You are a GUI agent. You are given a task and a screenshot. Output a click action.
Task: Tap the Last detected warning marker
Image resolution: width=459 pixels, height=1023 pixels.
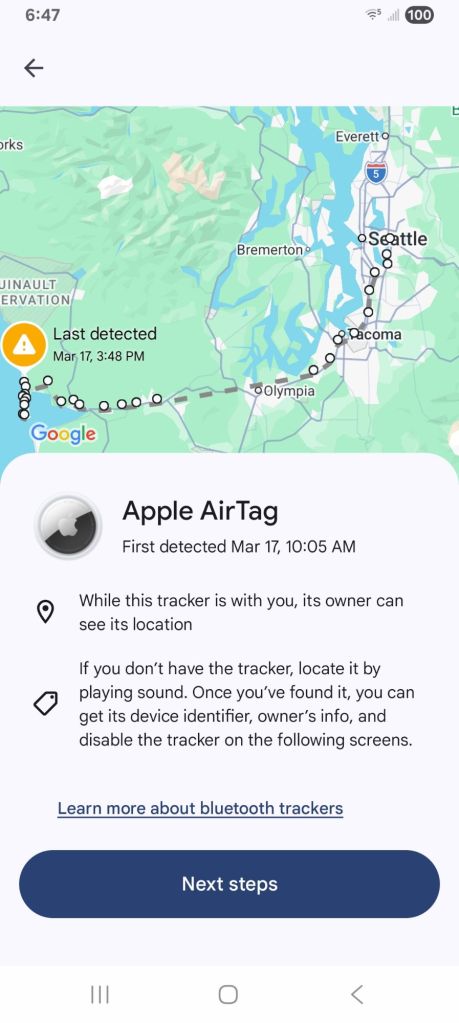coord(23,345)
